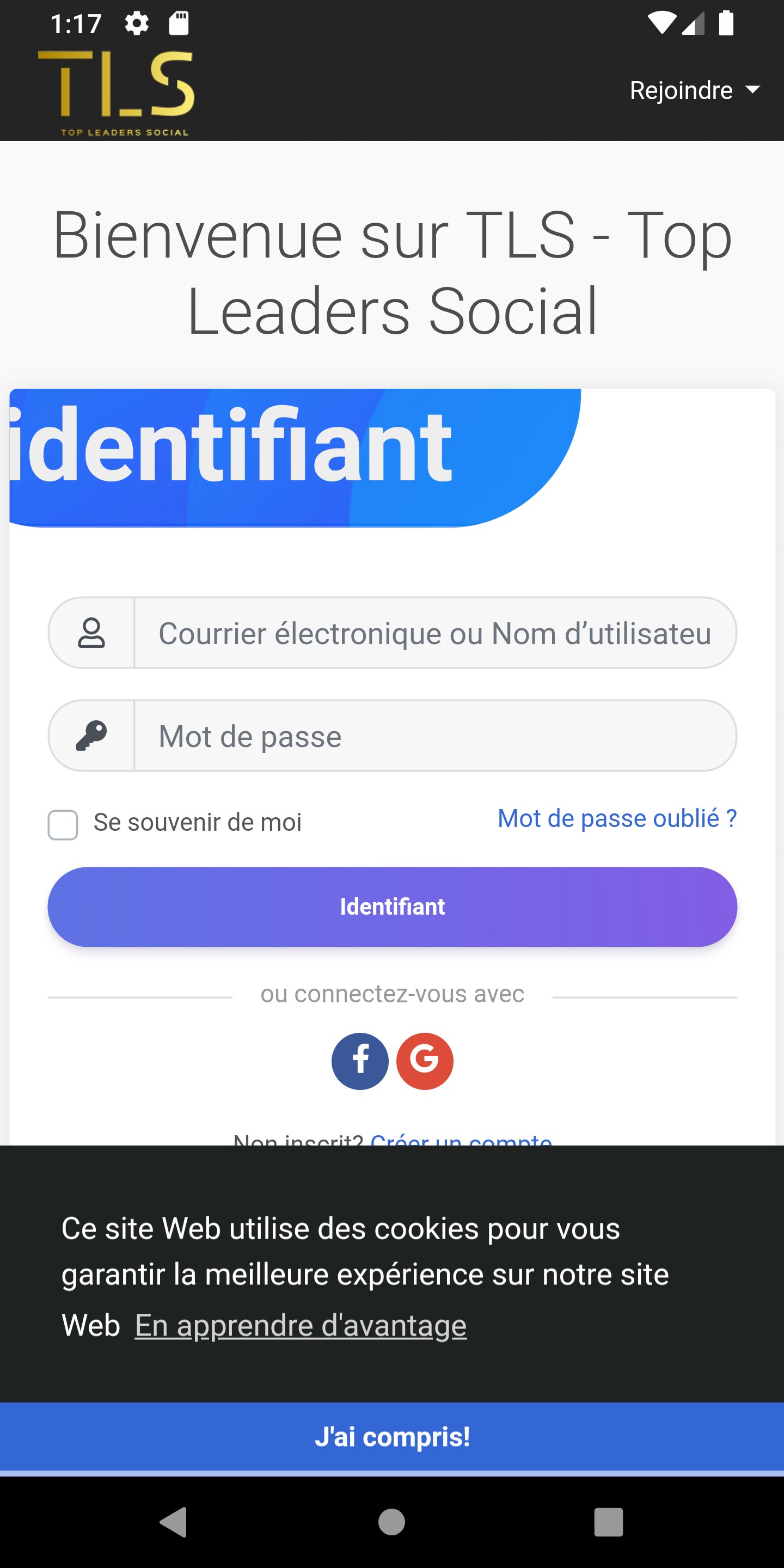Screen dimensions: 784x1568
Task: Tap the settings gear in the status bar
Action: coord(136,23)
